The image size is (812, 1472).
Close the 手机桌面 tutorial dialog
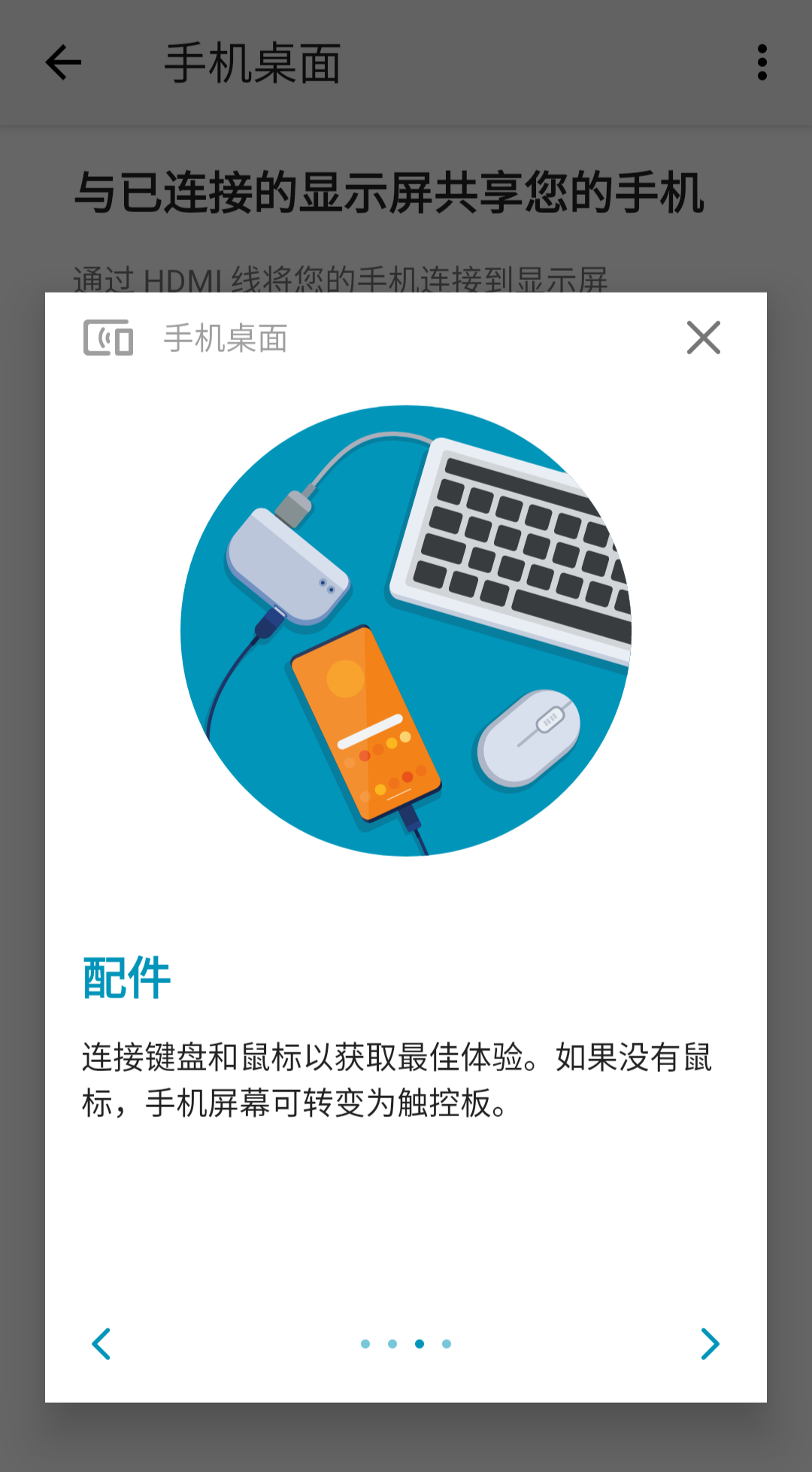(x=704, y=338)
